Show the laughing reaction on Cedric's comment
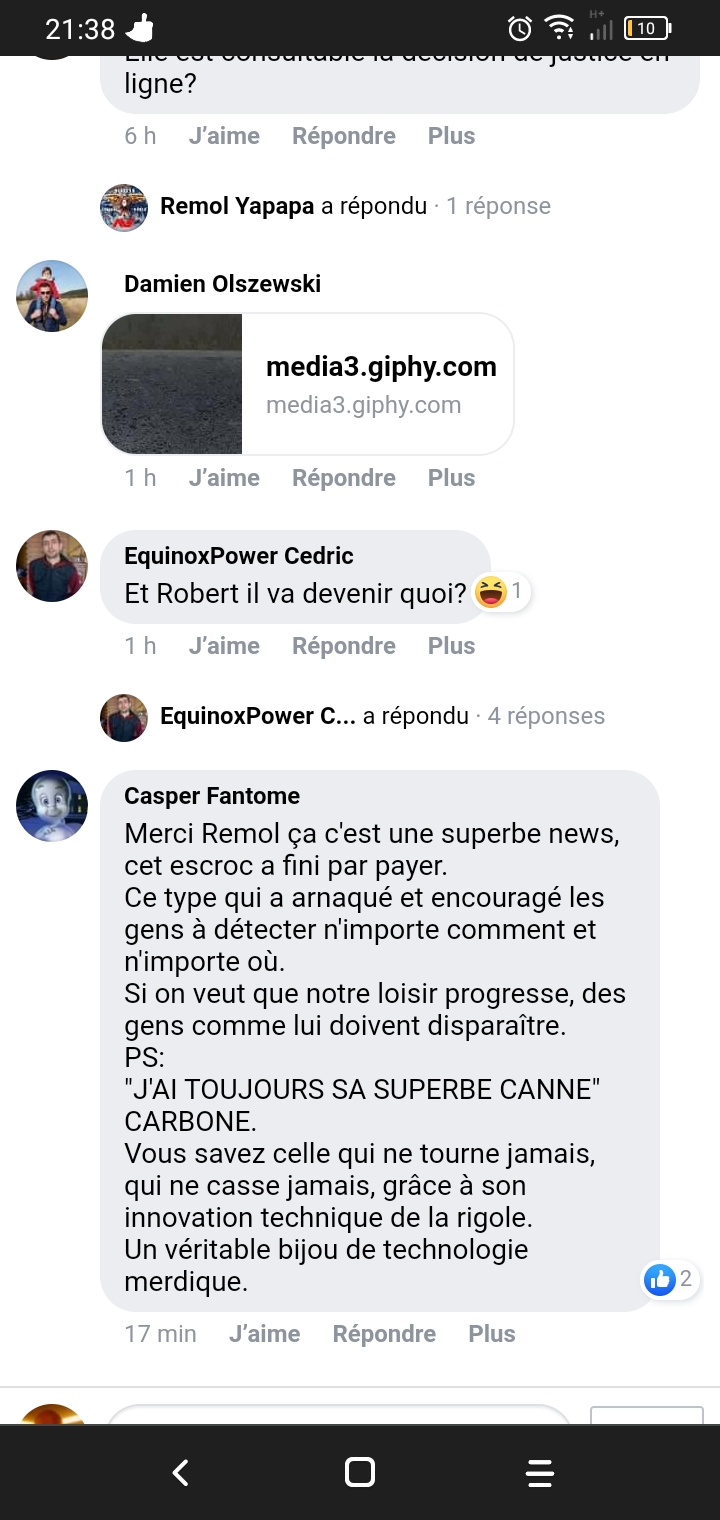 pos(501,593)
